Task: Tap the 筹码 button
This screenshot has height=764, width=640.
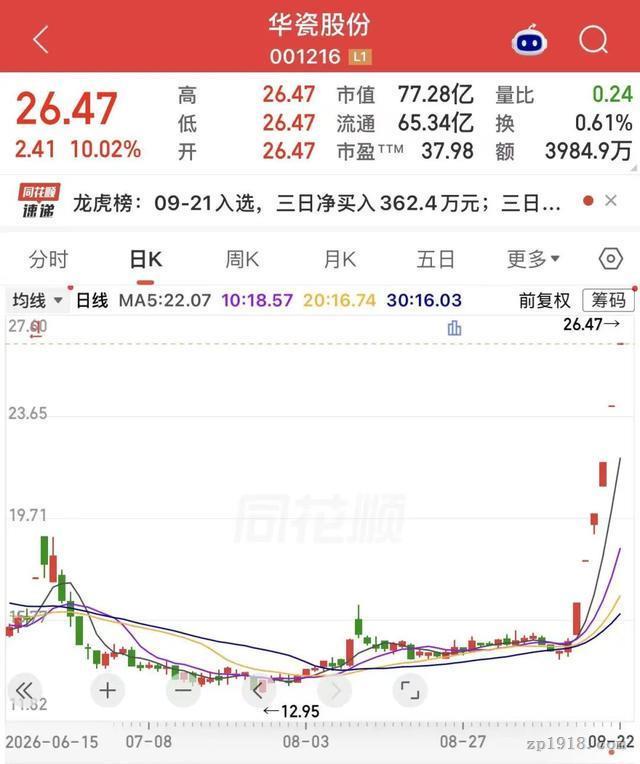Action: pos(609,300)
